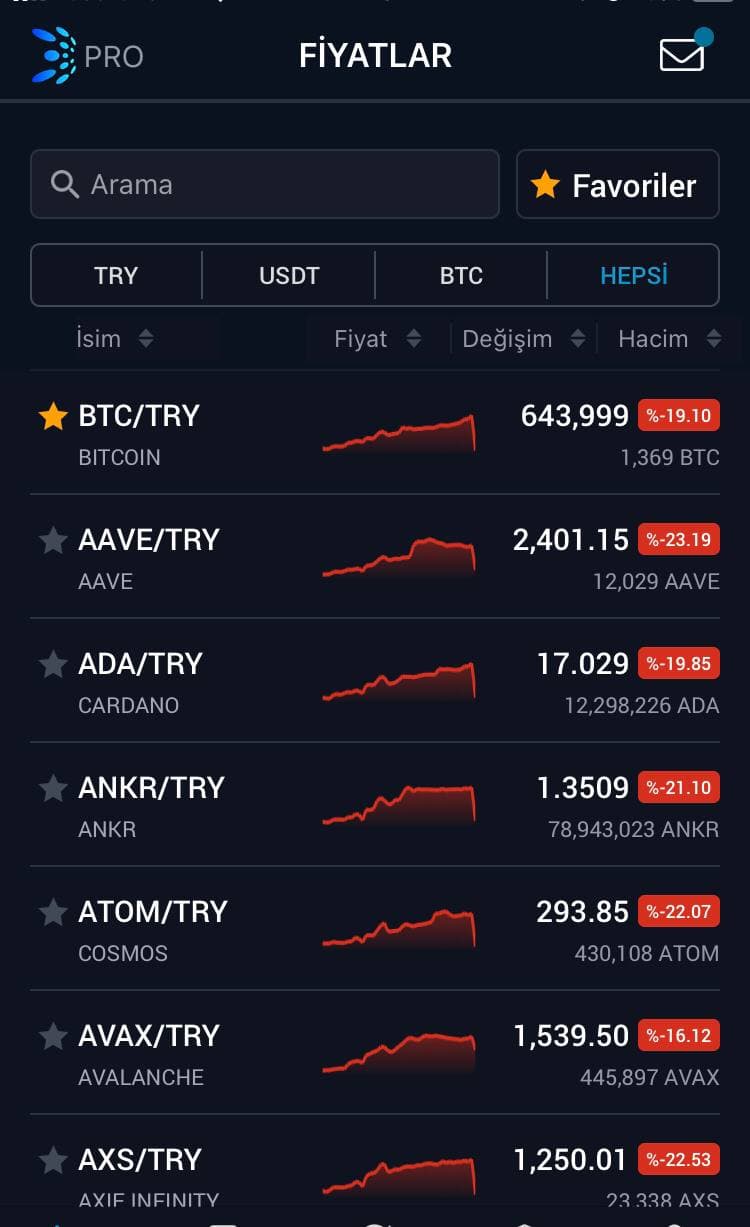Screen dimensions: 750x1227
Task: Switch to the USDT tab
Action: [x=289, y=275]
